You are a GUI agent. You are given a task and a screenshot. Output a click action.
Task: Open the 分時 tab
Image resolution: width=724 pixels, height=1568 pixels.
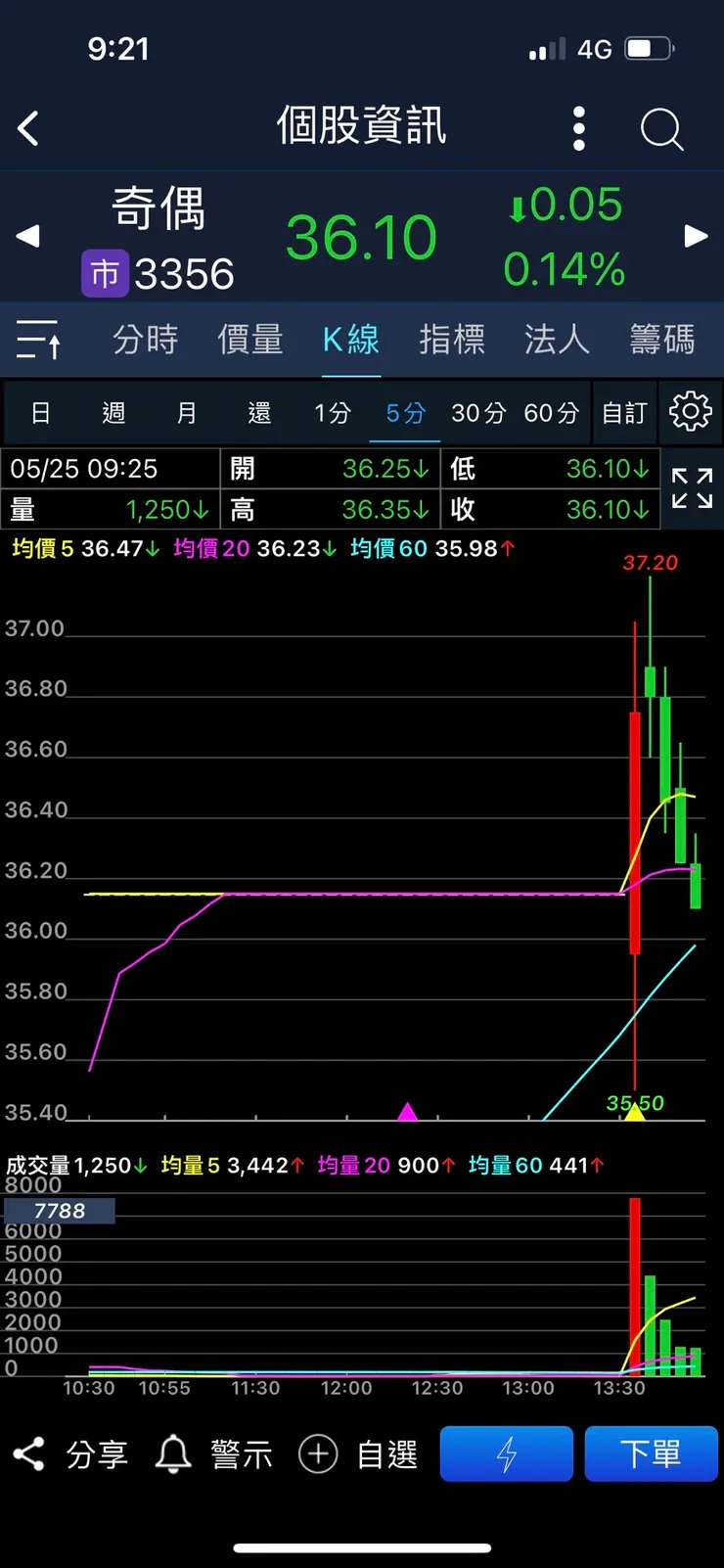pyautogui.click(x=145, y=340)
